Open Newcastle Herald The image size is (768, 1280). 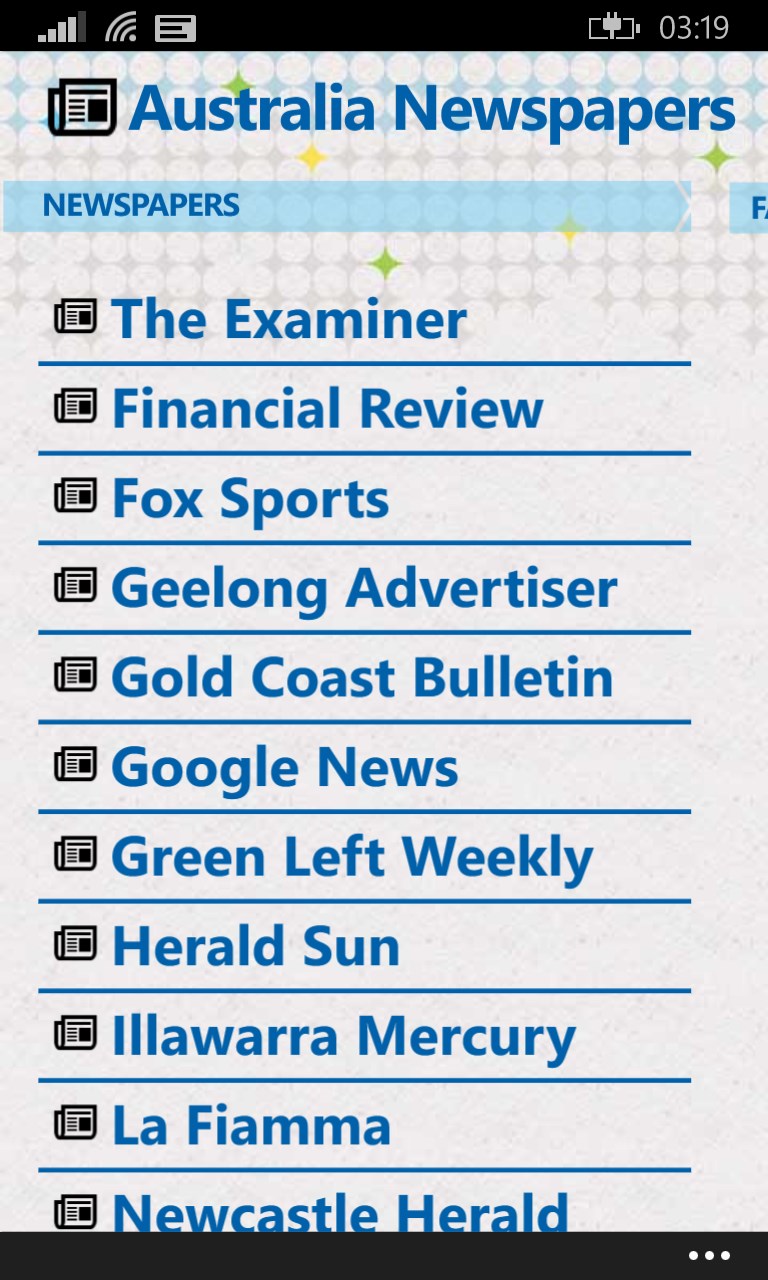(x=339, y=1211)
